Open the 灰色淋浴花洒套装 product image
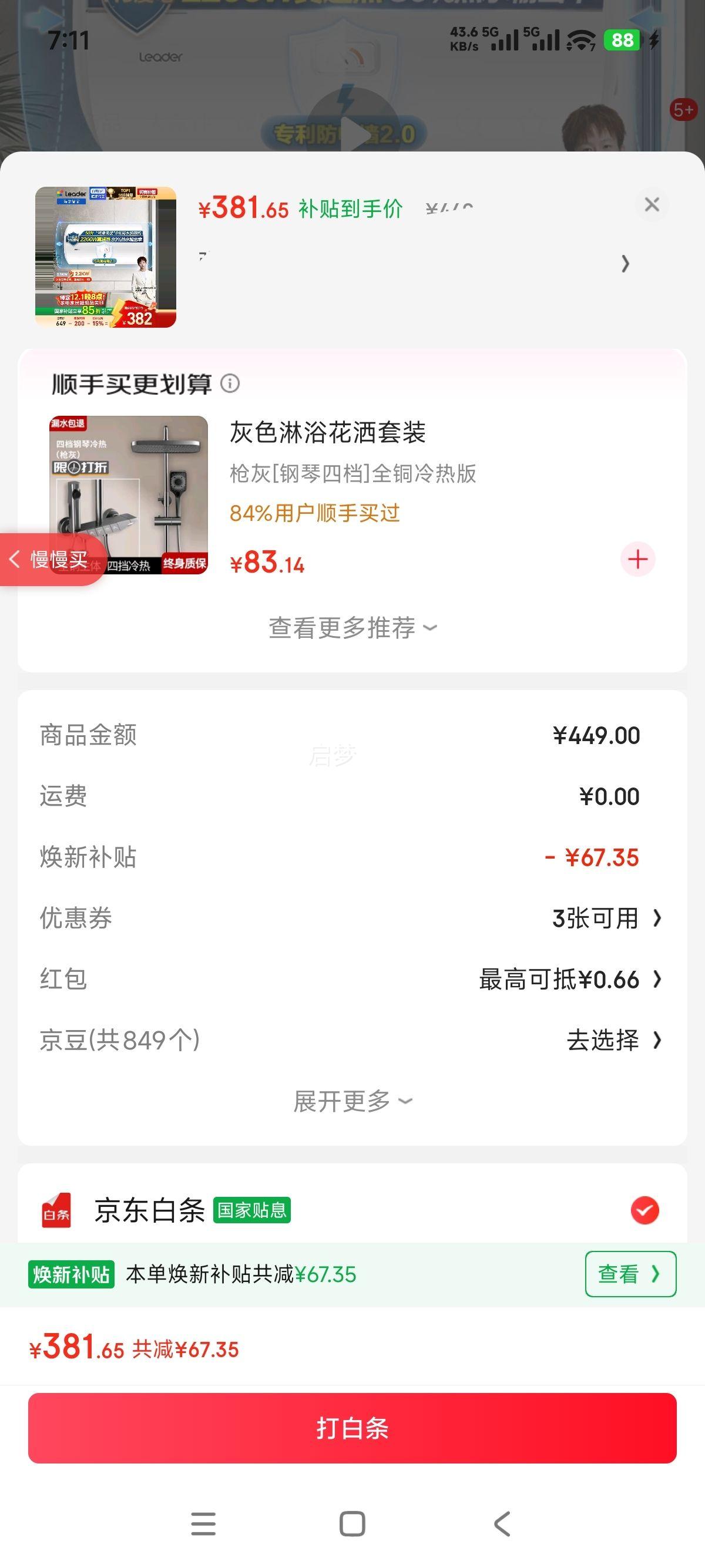The height and width of the screenshot is (1568, 705). [x=129, y=495]
